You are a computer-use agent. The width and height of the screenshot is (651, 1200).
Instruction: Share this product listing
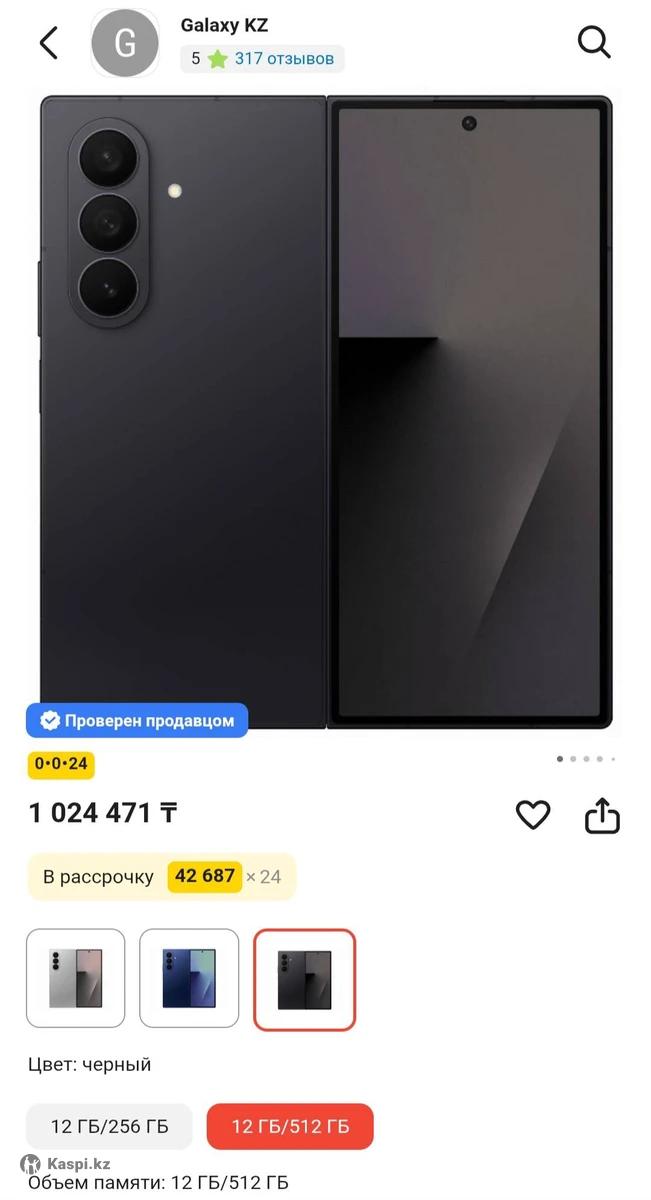[602, 815]
